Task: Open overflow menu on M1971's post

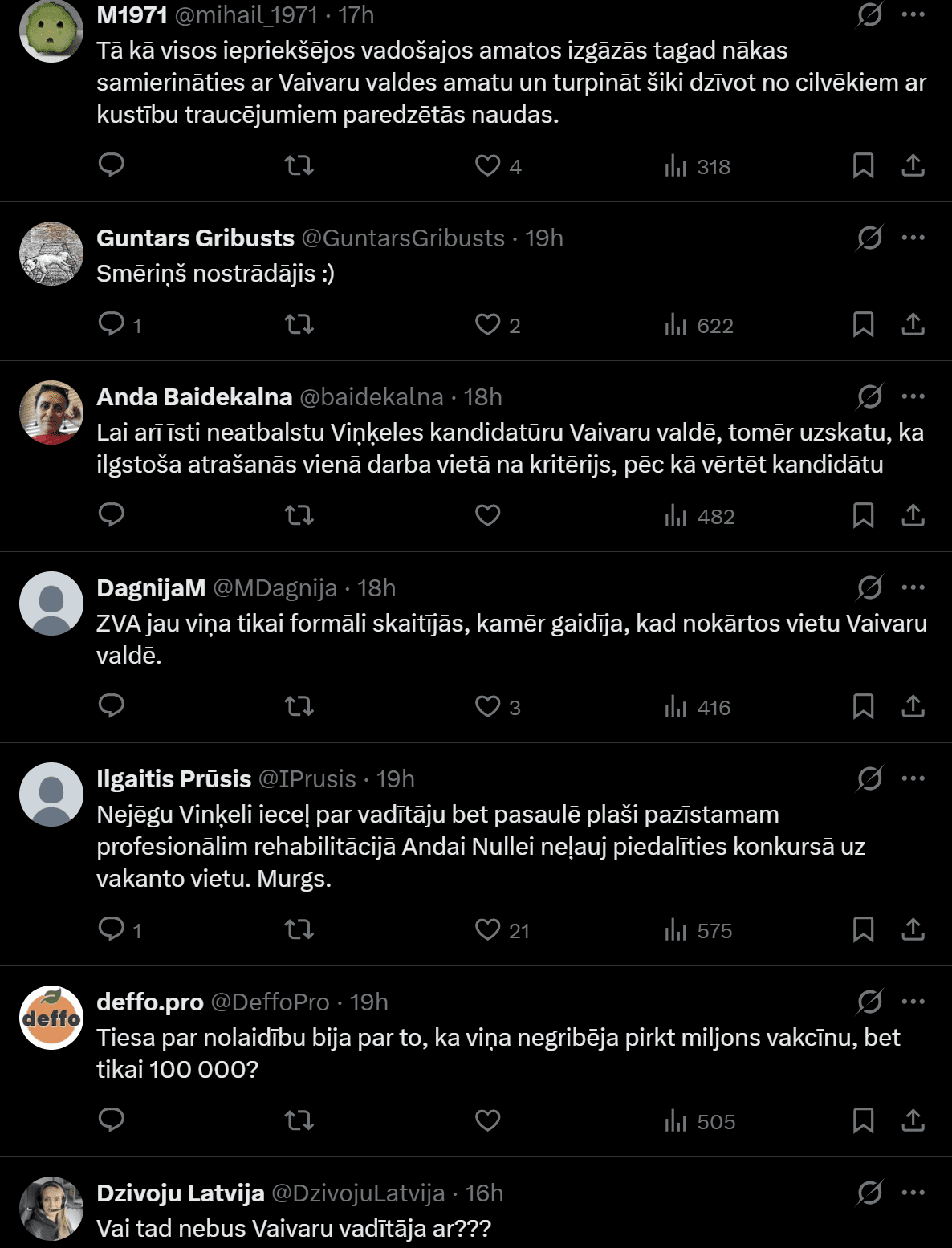Action: click(x=913, y=14)
